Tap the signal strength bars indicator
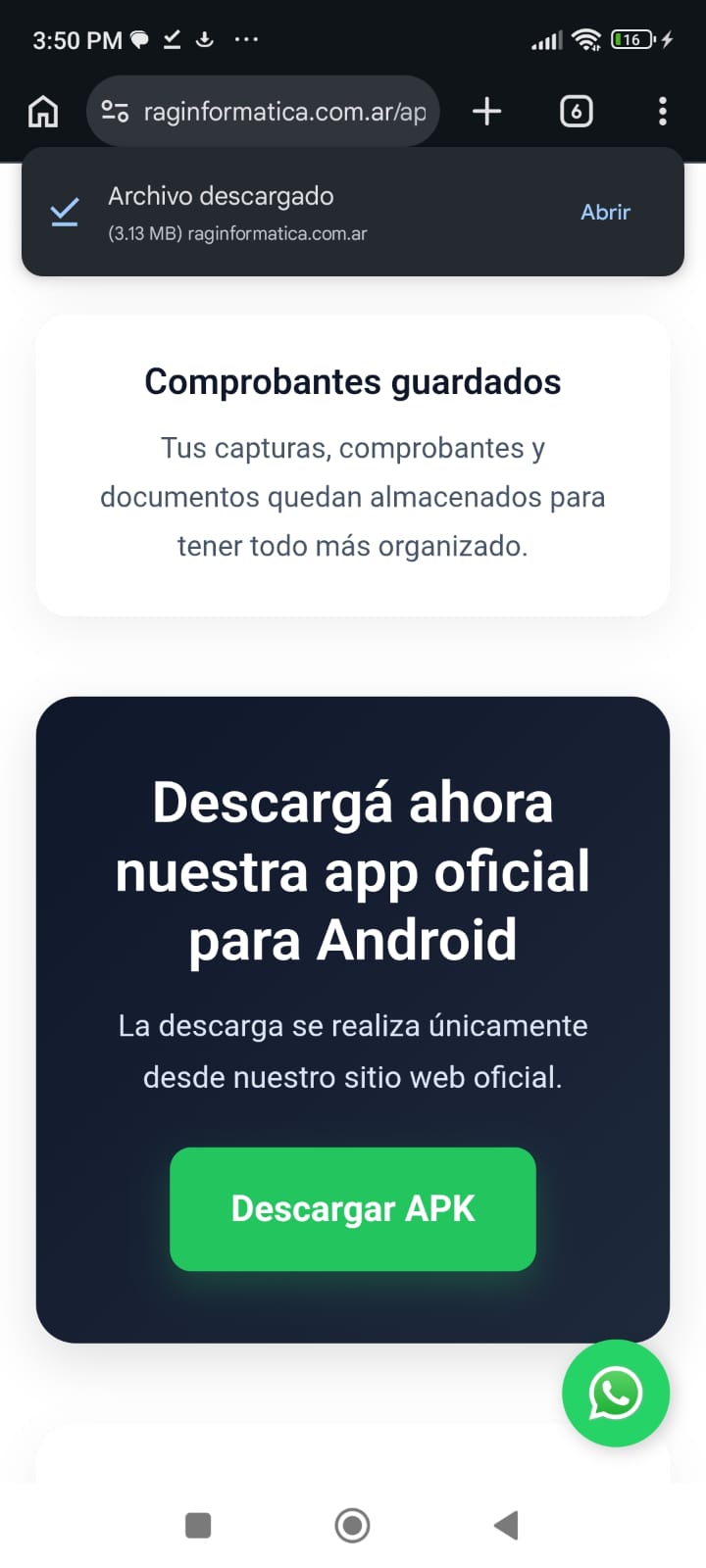This screenshot has height=1568, width=706. 545,39
